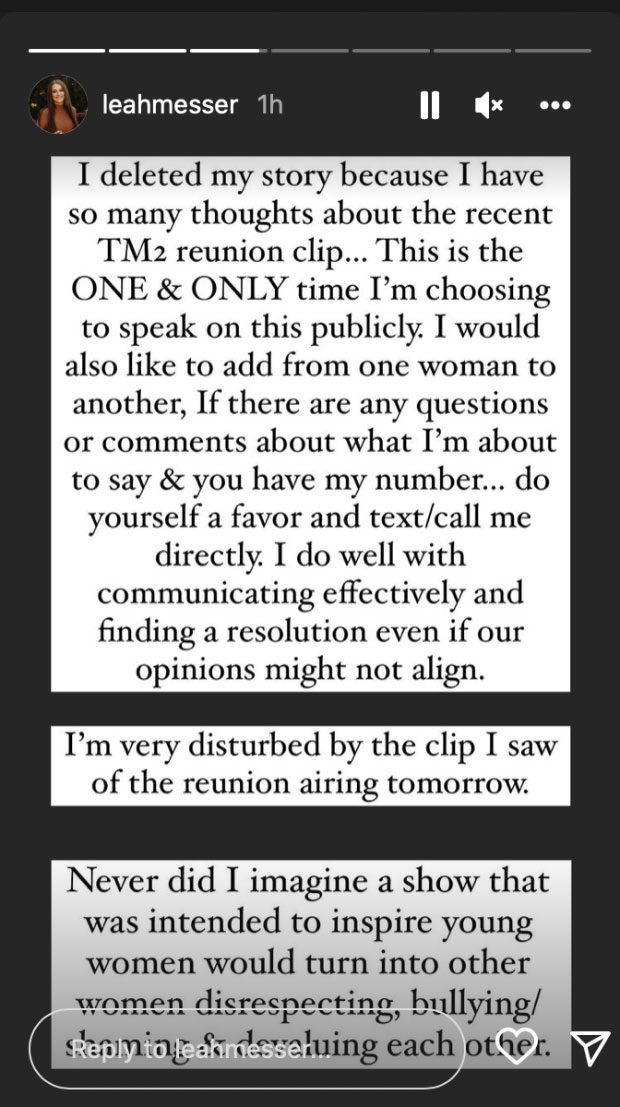
Task: Unmute the story audio
Action: pyautogui.click(x=489, y=105)
